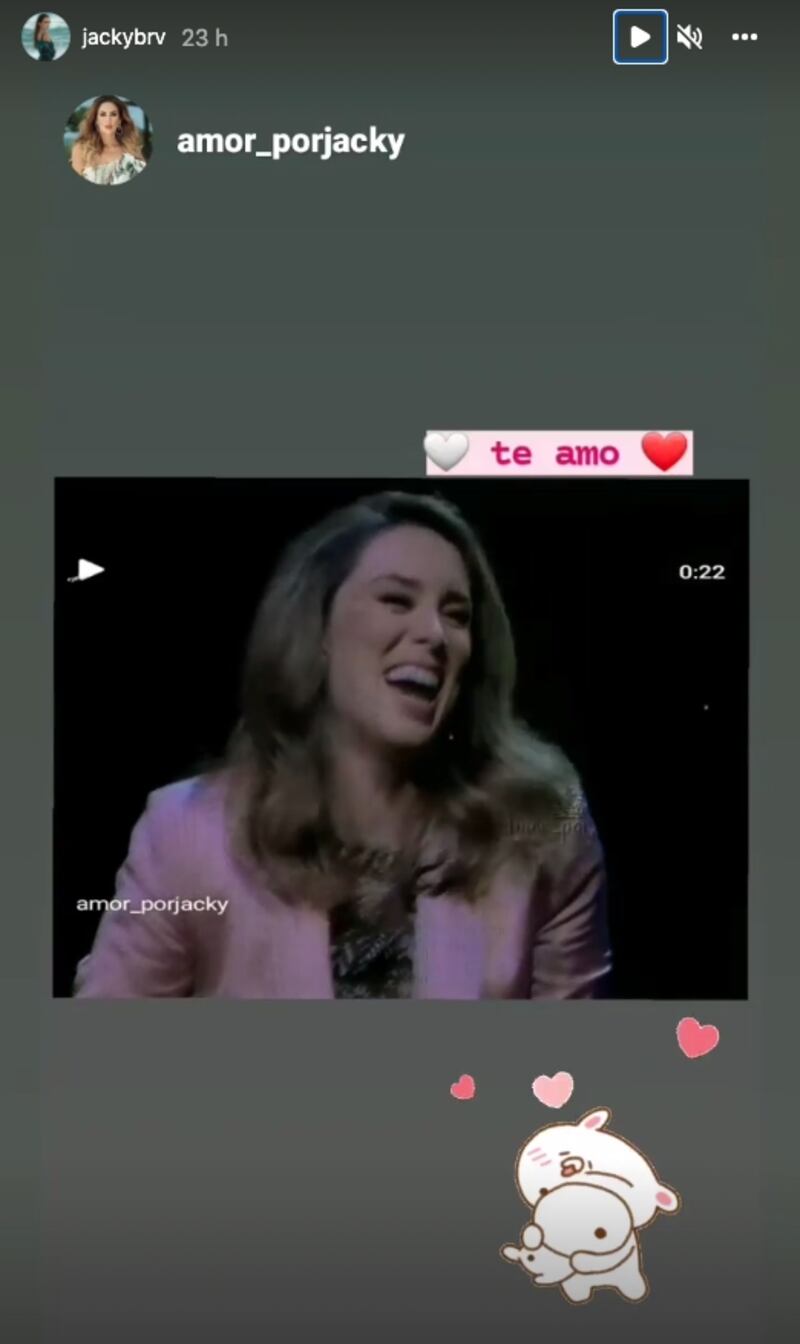This screenshot has width=800, height=1344.
Task: Open the reshared video post
Action: coord(400,738)
